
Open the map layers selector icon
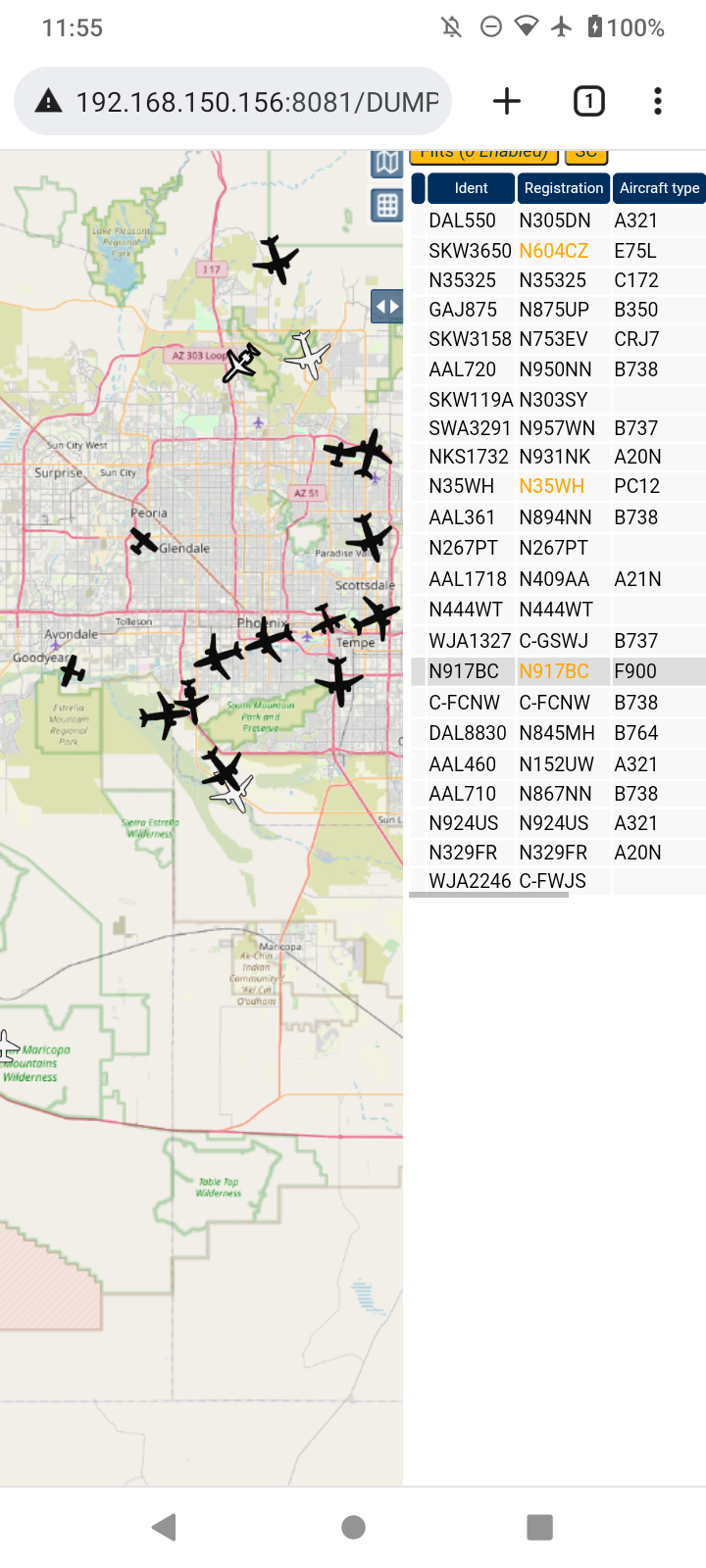(386, 163)
